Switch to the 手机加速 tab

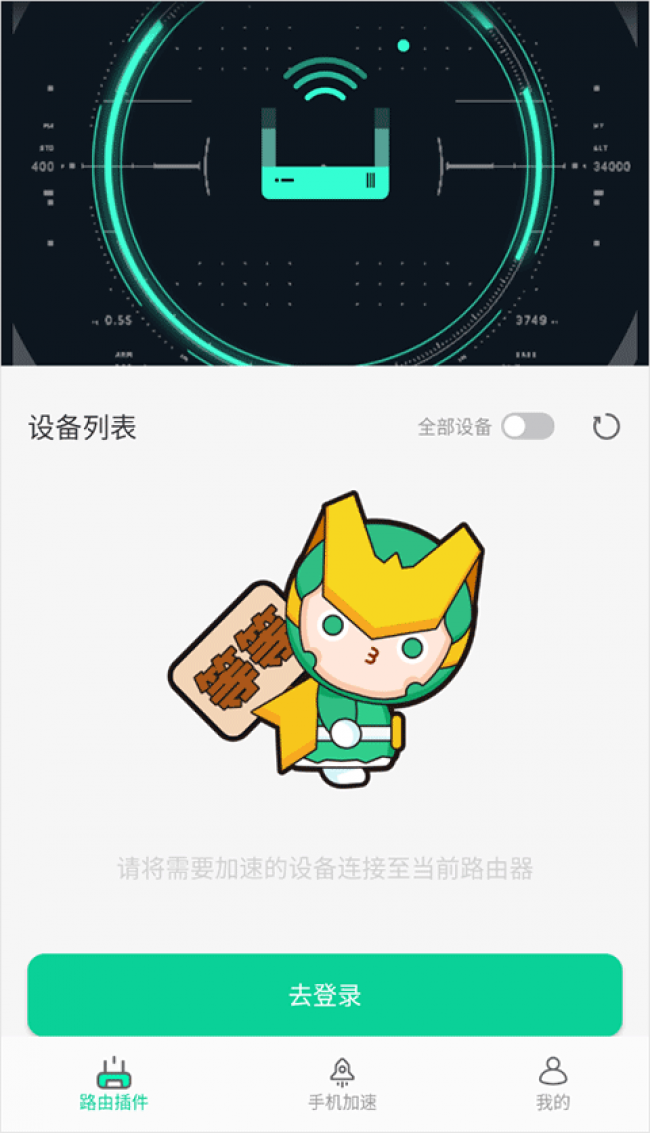pos(342,1085)
